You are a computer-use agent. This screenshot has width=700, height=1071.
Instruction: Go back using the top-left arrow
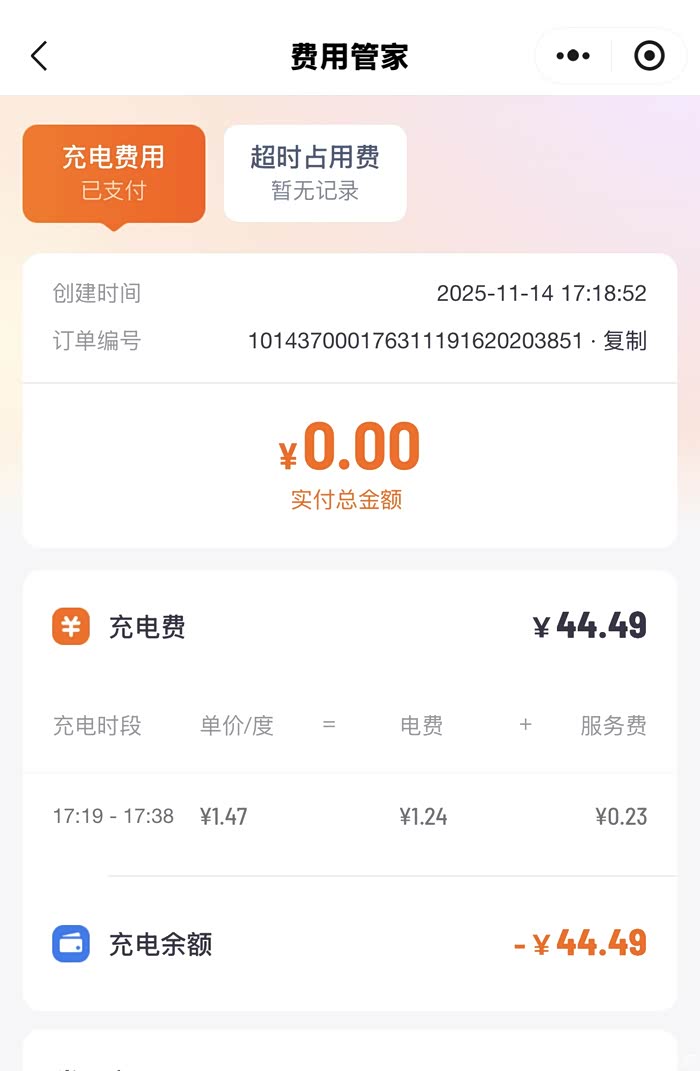39,56
